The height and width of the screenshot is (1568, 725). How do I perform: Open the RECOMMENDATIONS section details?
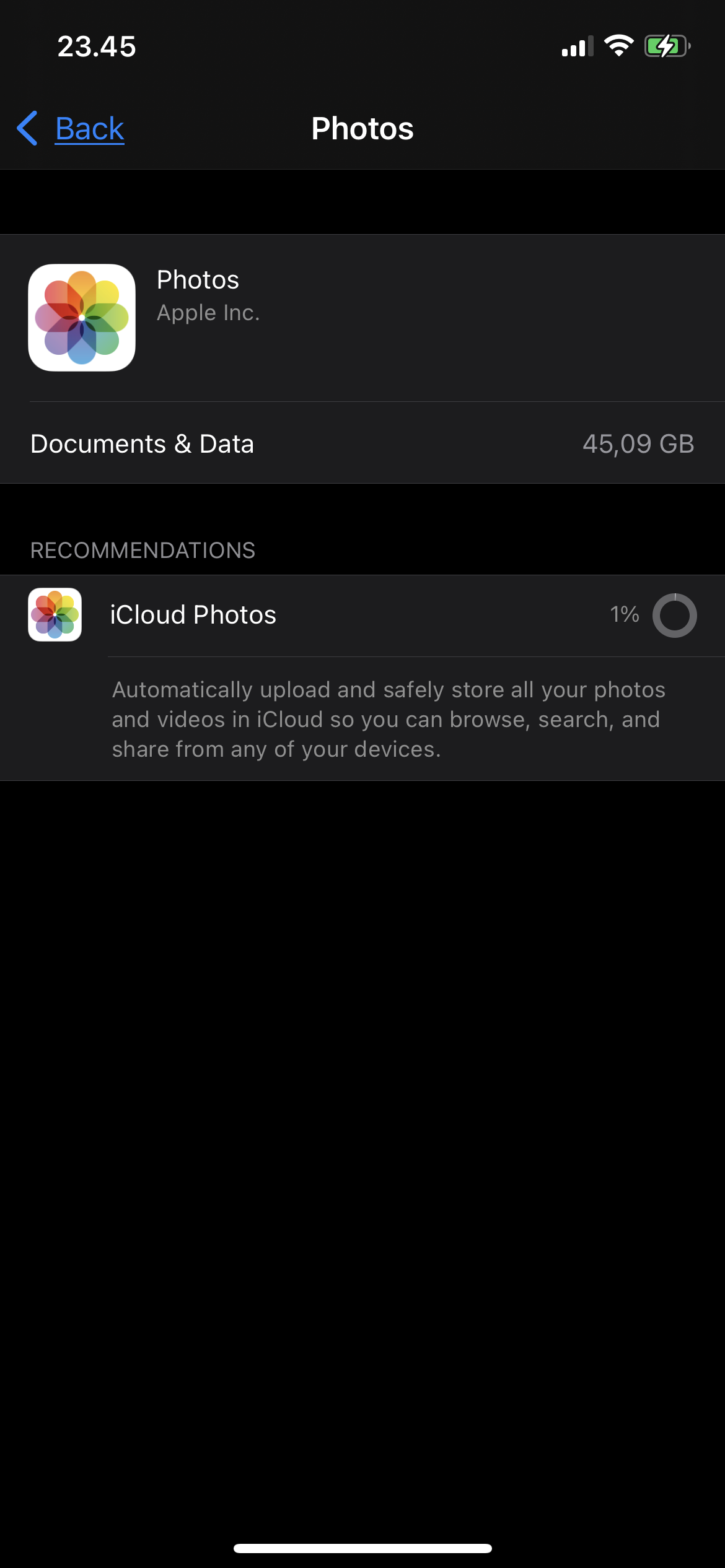144,549
